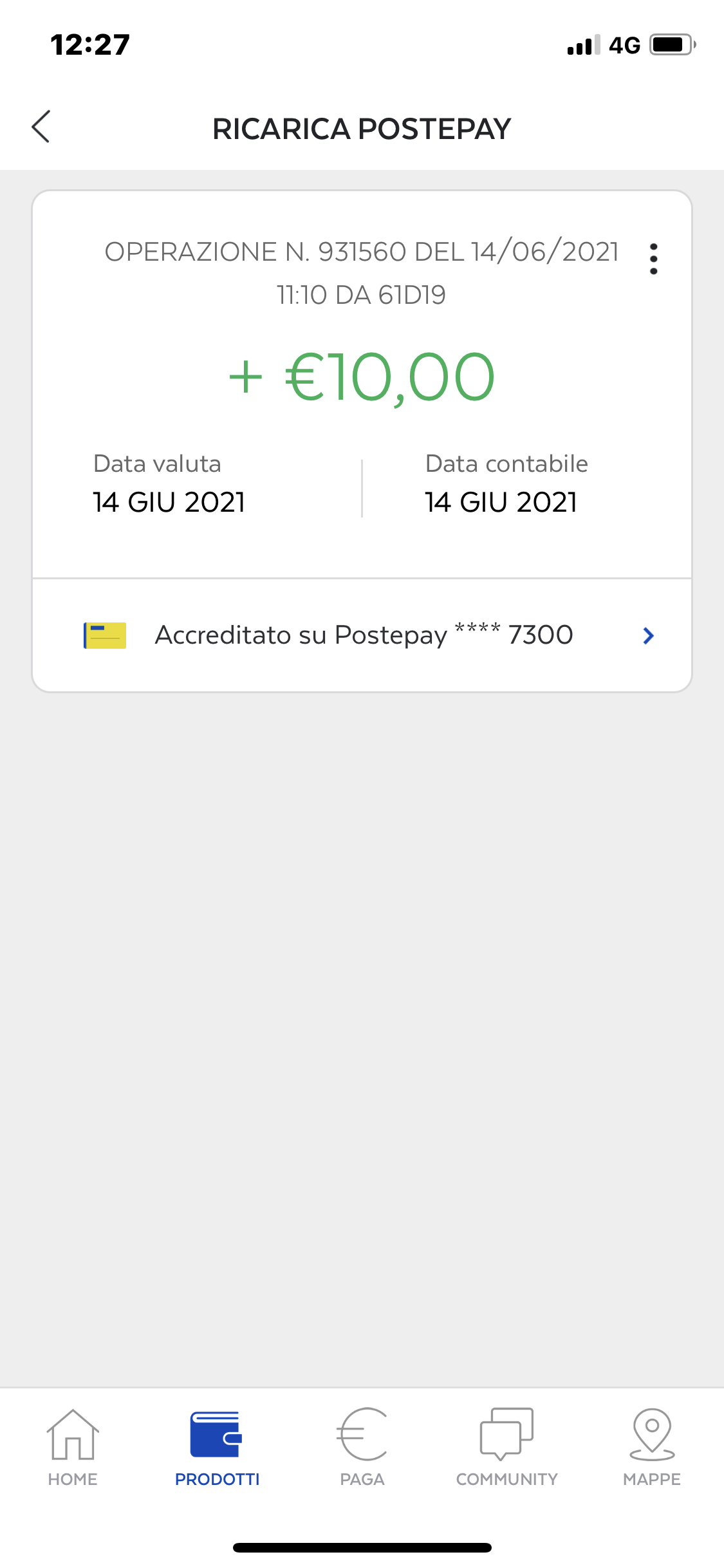Open the Mappe tab
Screen dimensions: 724x1568
click(652, 1448)
